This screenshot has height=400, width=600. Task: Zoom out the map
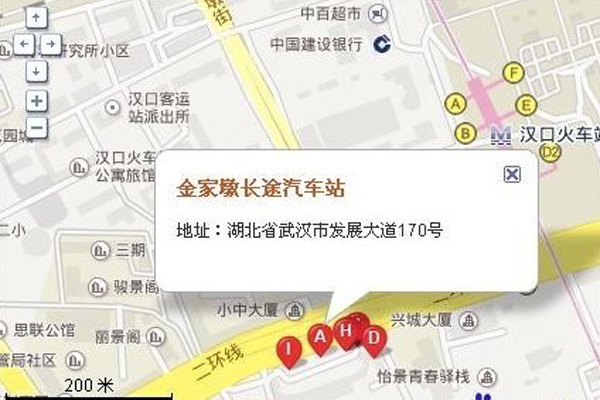[36, 127]
